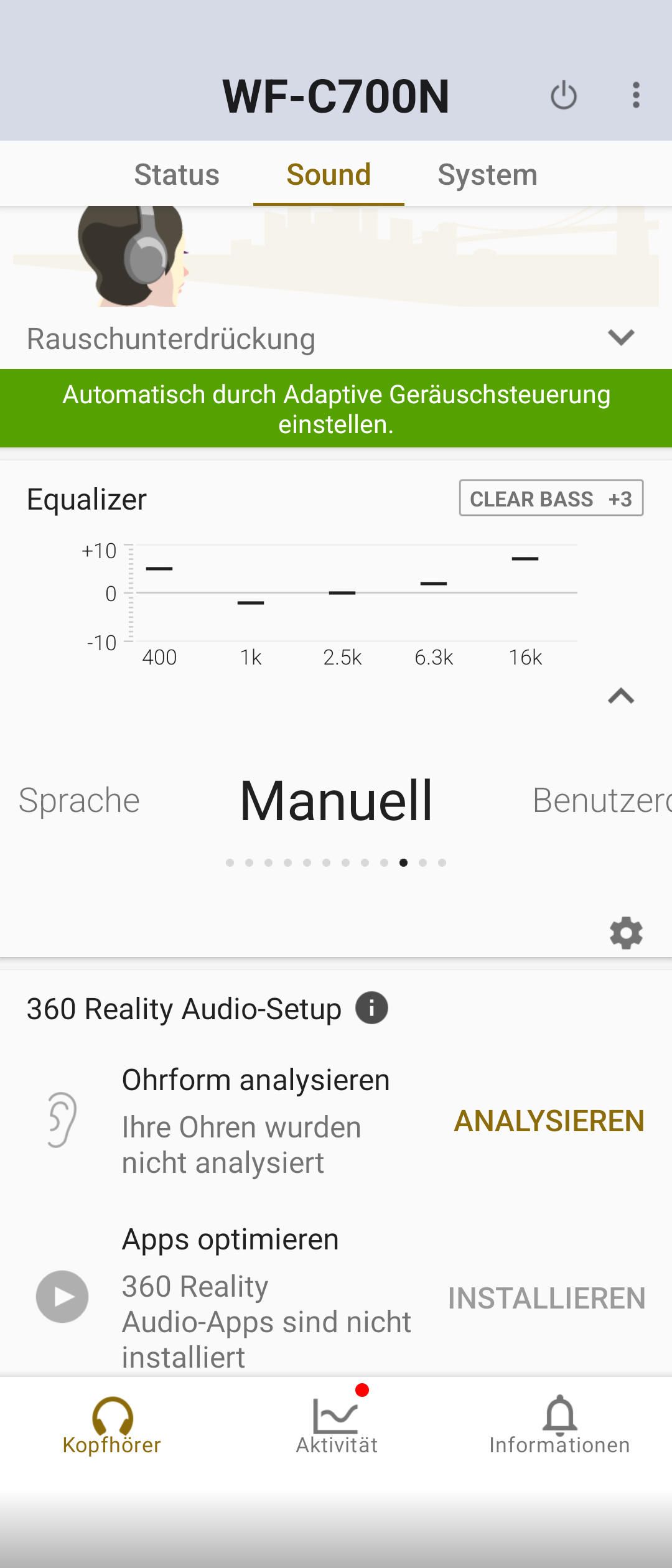Tap INSTALLIEREN for 360 Reality Audio apps
The width and height of the screenshot is (672, 1568).
click(x=546, y=1298)
